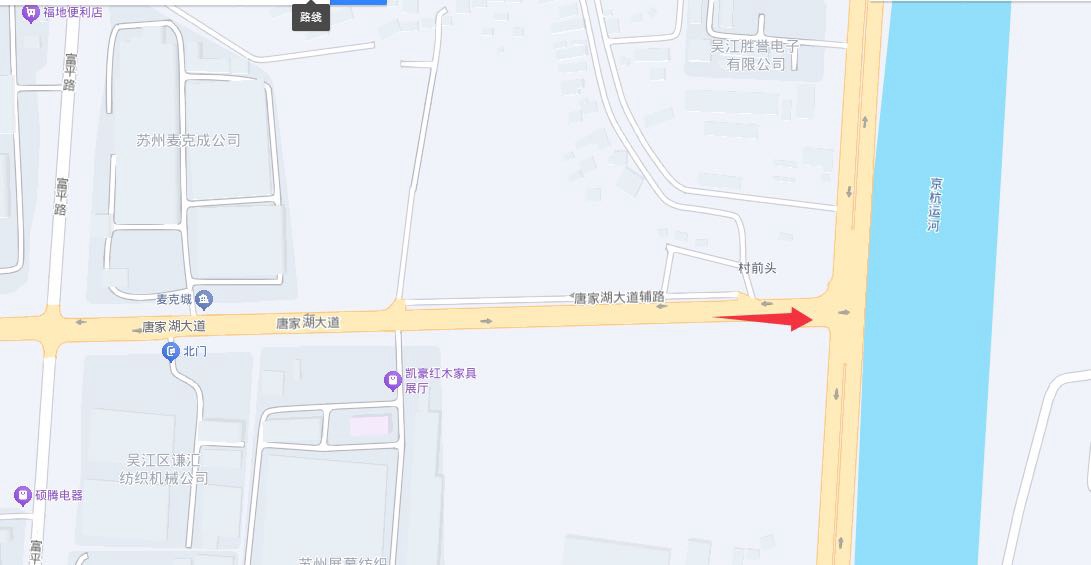This screenshot has width=1091, height=565.
Task: Open the 麦克城 place marker
Action: click(203, 298)
